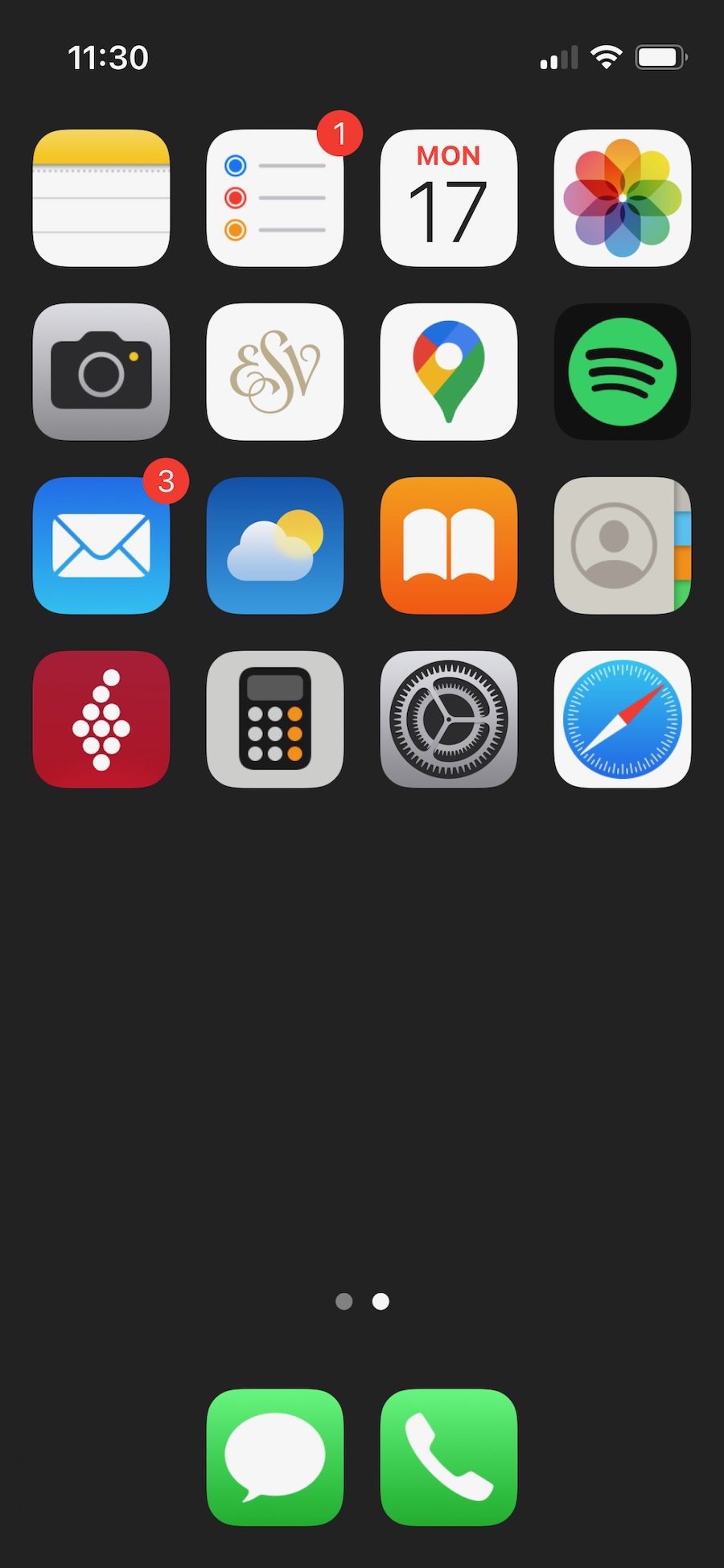Open the red wine grapes app
The width and height of the screenshot is (724, 1568).
[x=101, y=719]
